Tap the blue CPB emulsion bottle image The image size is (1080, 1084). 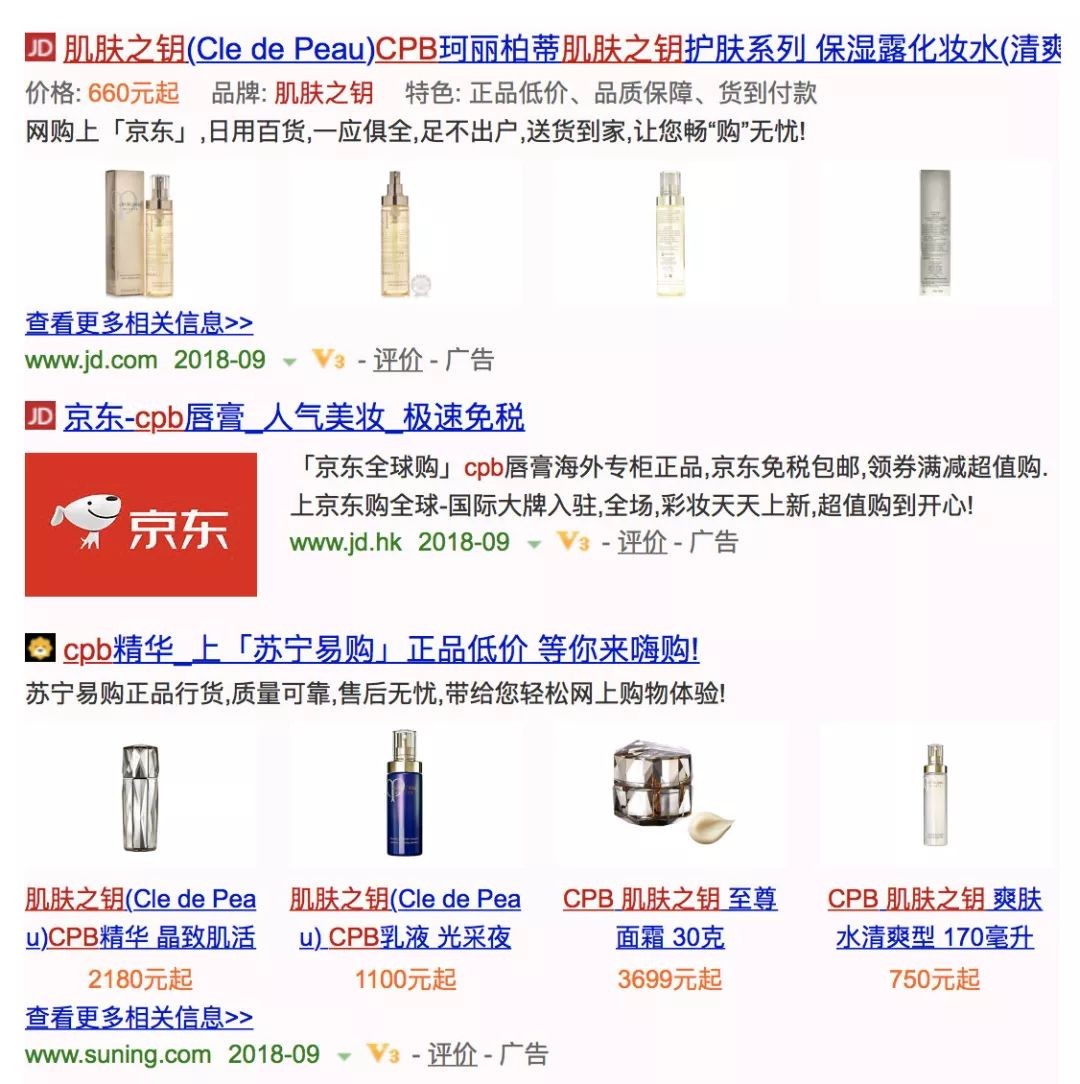click(405, 795)
